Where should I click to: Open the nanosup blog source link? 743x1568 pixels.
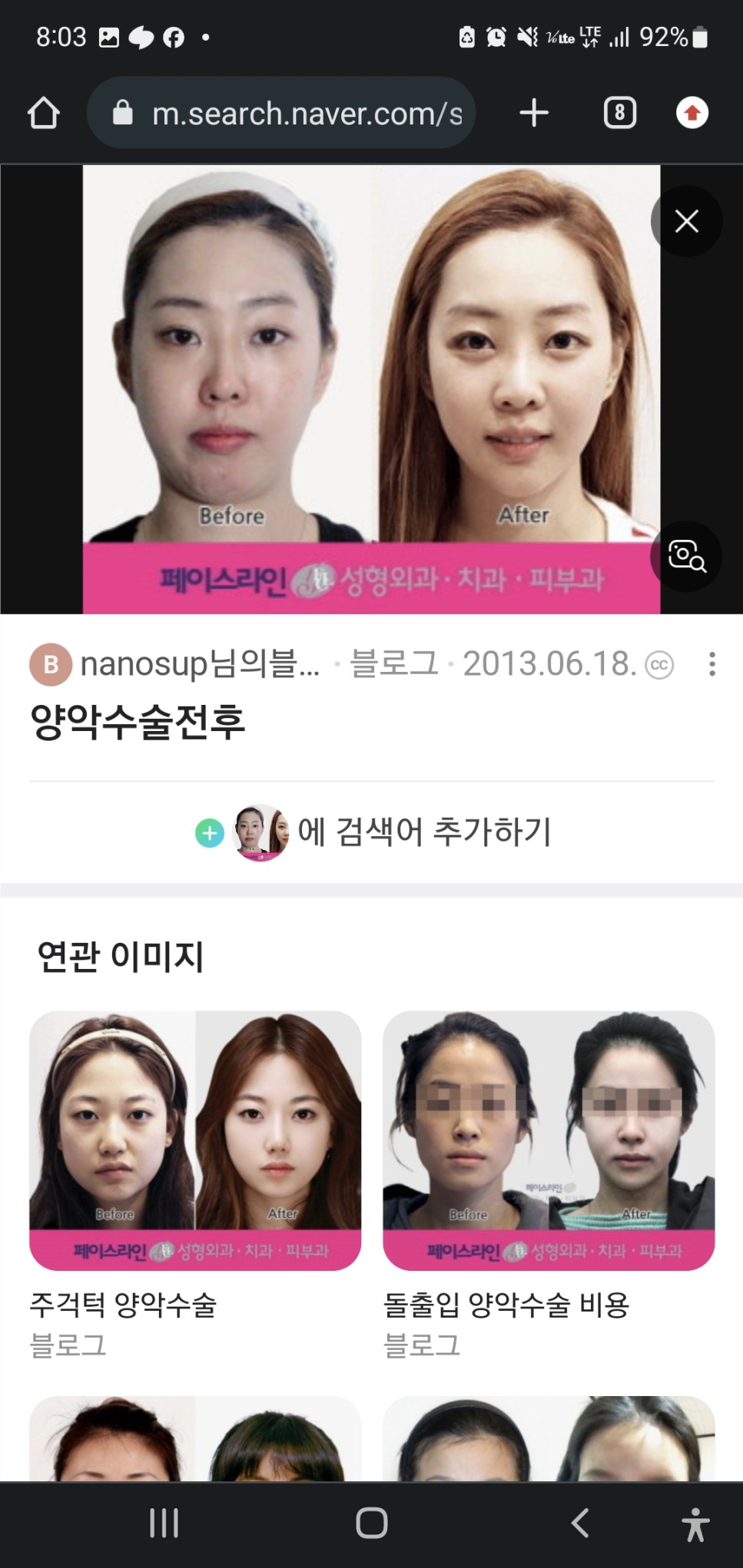(198, 664)
